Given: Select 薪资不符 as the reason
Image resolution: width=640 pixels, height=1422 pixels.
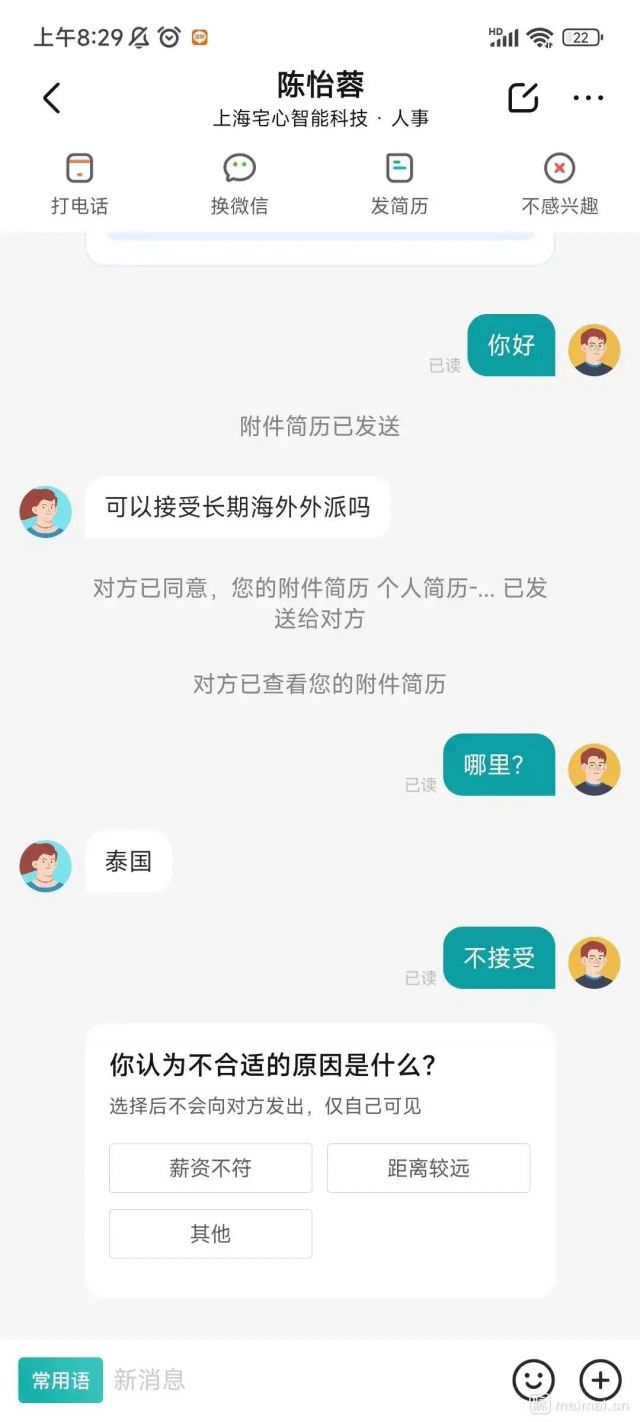Looking at the screenshot, I should click(210, 1168).
